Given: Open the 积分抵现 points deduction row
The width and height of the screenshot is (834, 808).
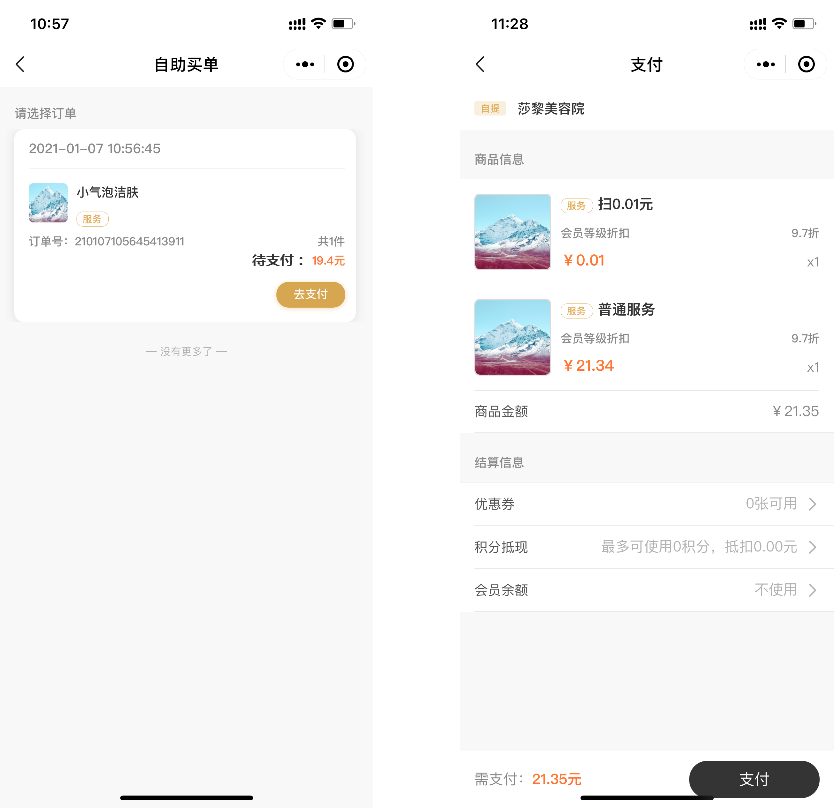Looking at the screenshot, I should [646, 547].
